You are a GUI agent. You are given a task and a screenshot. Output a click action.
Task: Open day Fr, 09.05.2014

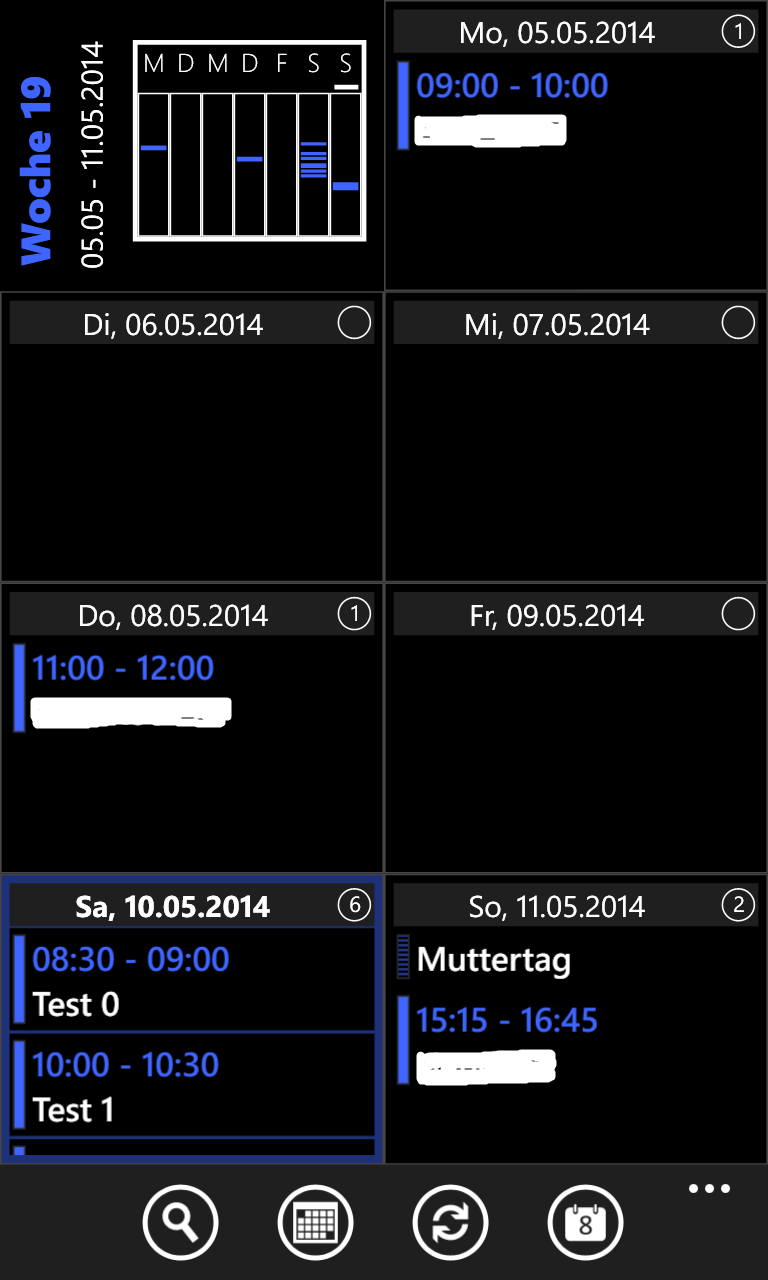point(576,728)
